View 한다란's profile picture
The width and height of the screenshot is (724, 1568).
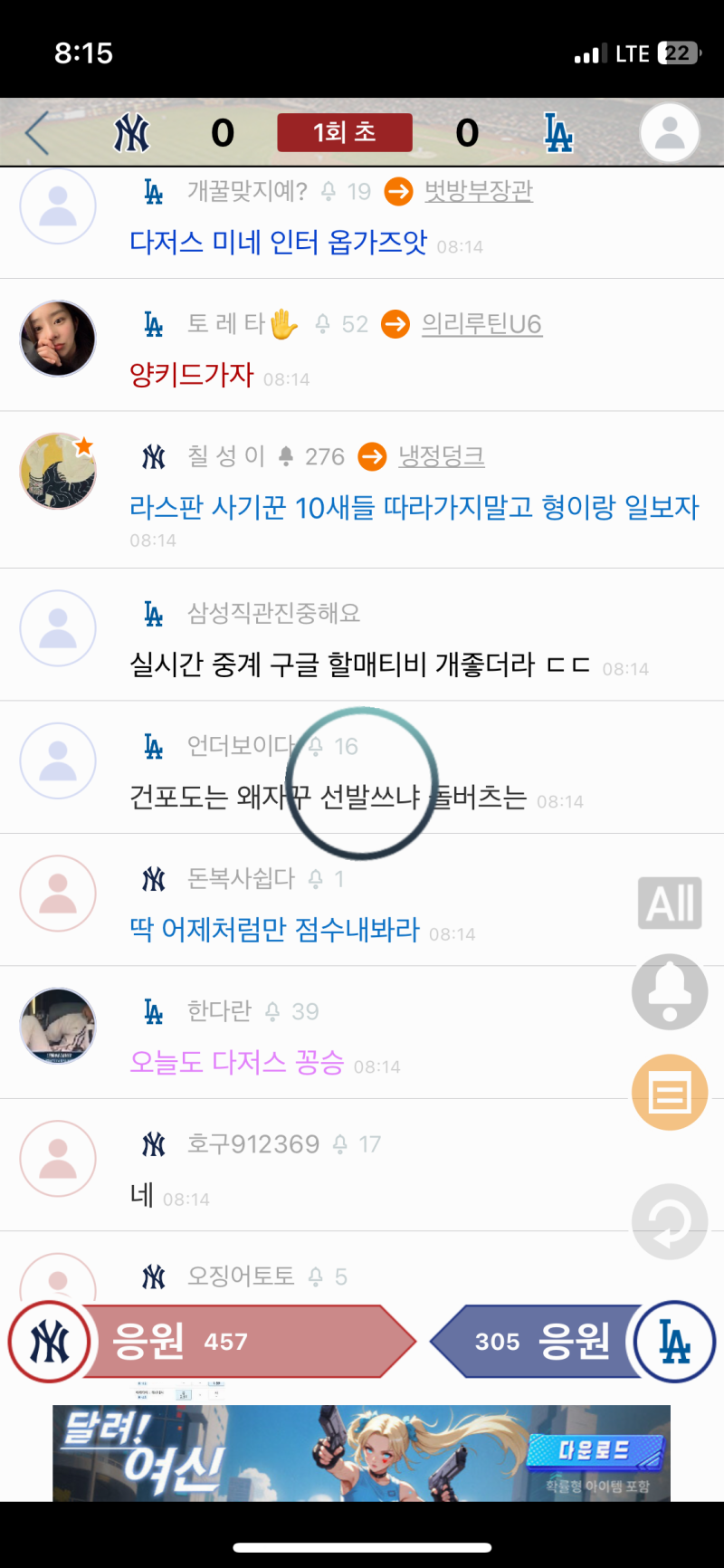click(58, 1026)
